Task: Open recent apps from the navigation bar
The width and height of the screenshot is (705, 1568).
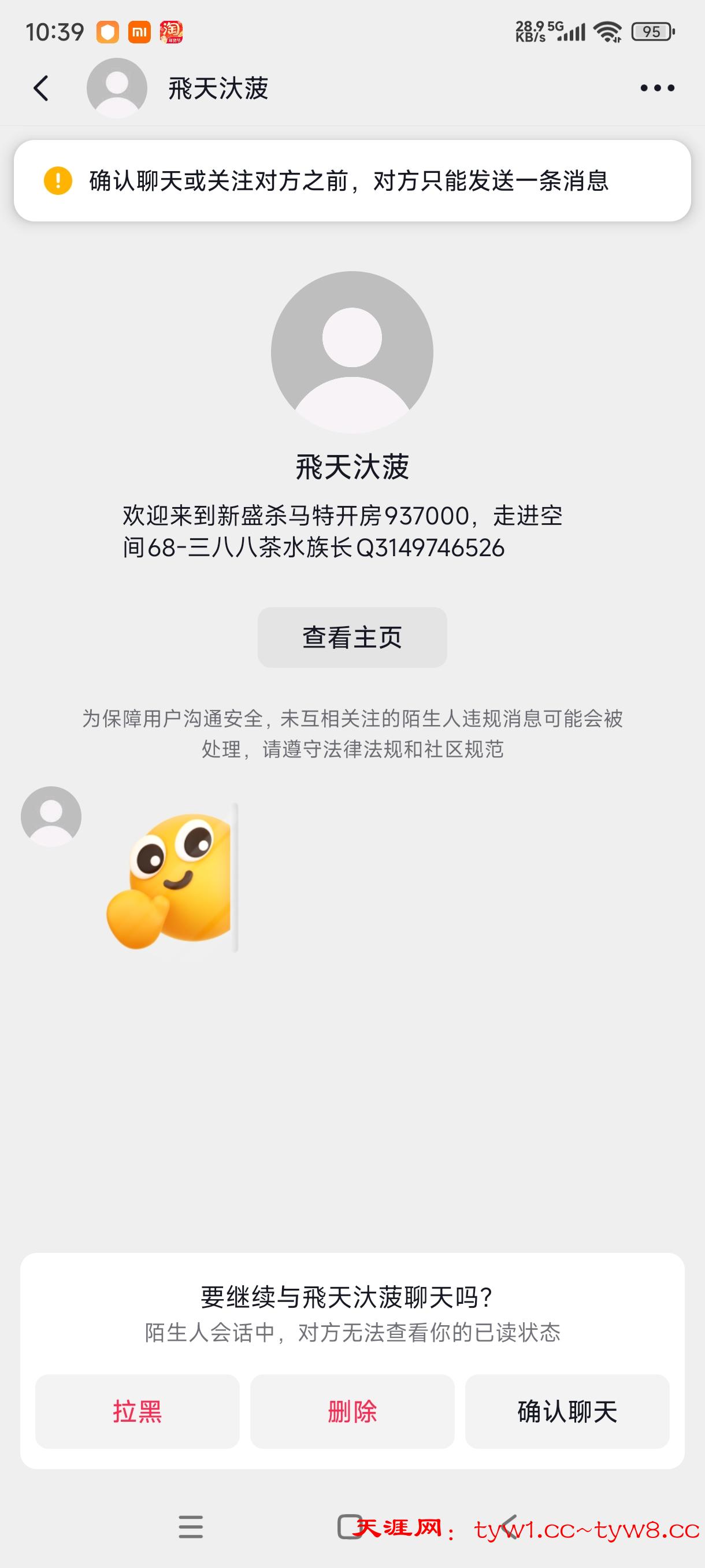Action: 190,1526
